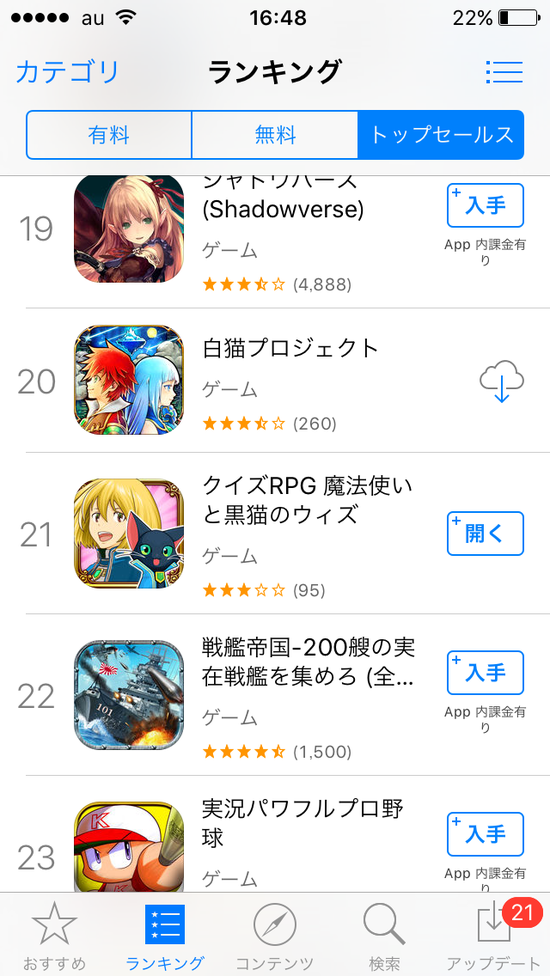Open the 検索 search tab

385,935
